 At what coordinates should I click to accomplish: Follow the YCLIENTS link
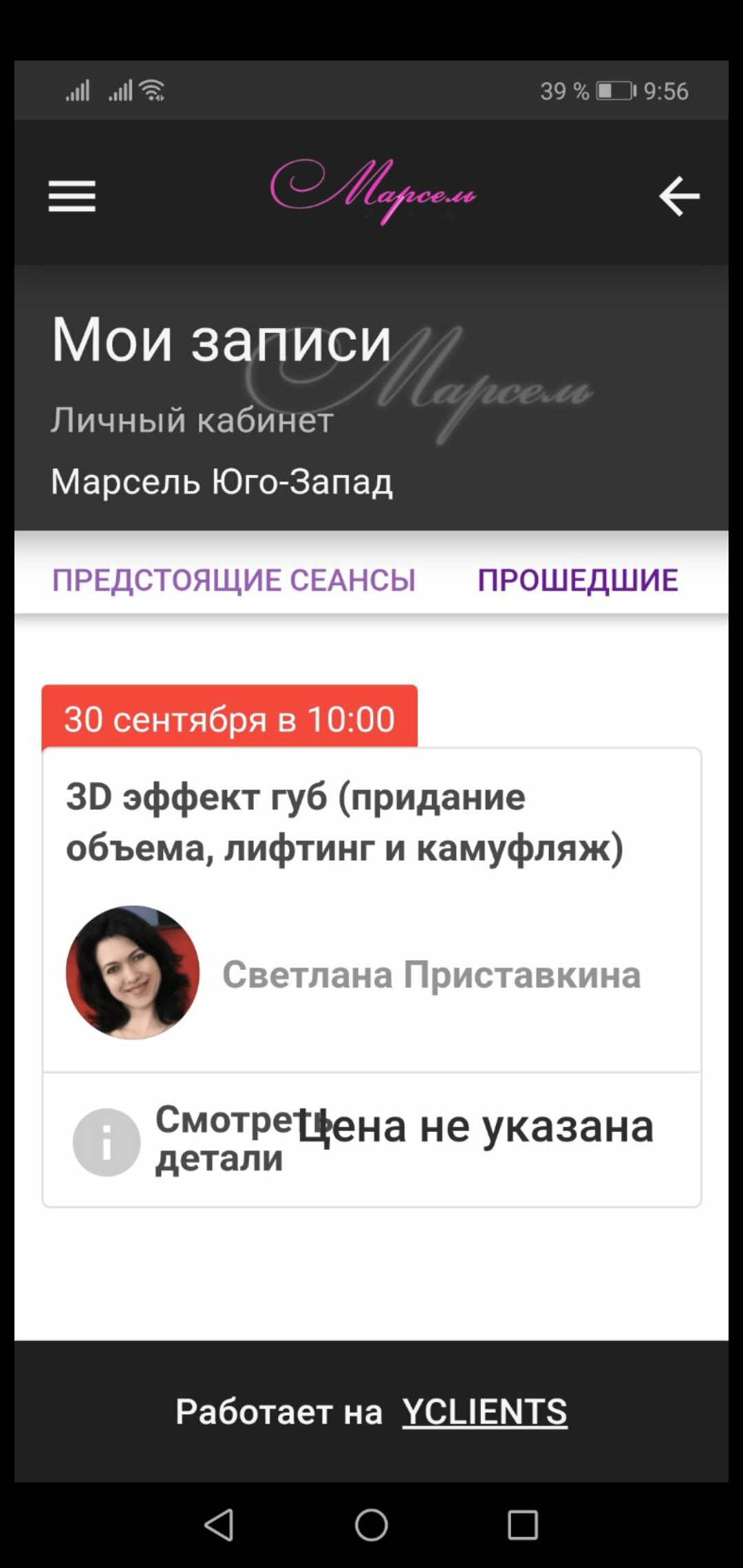[484, 1412]
